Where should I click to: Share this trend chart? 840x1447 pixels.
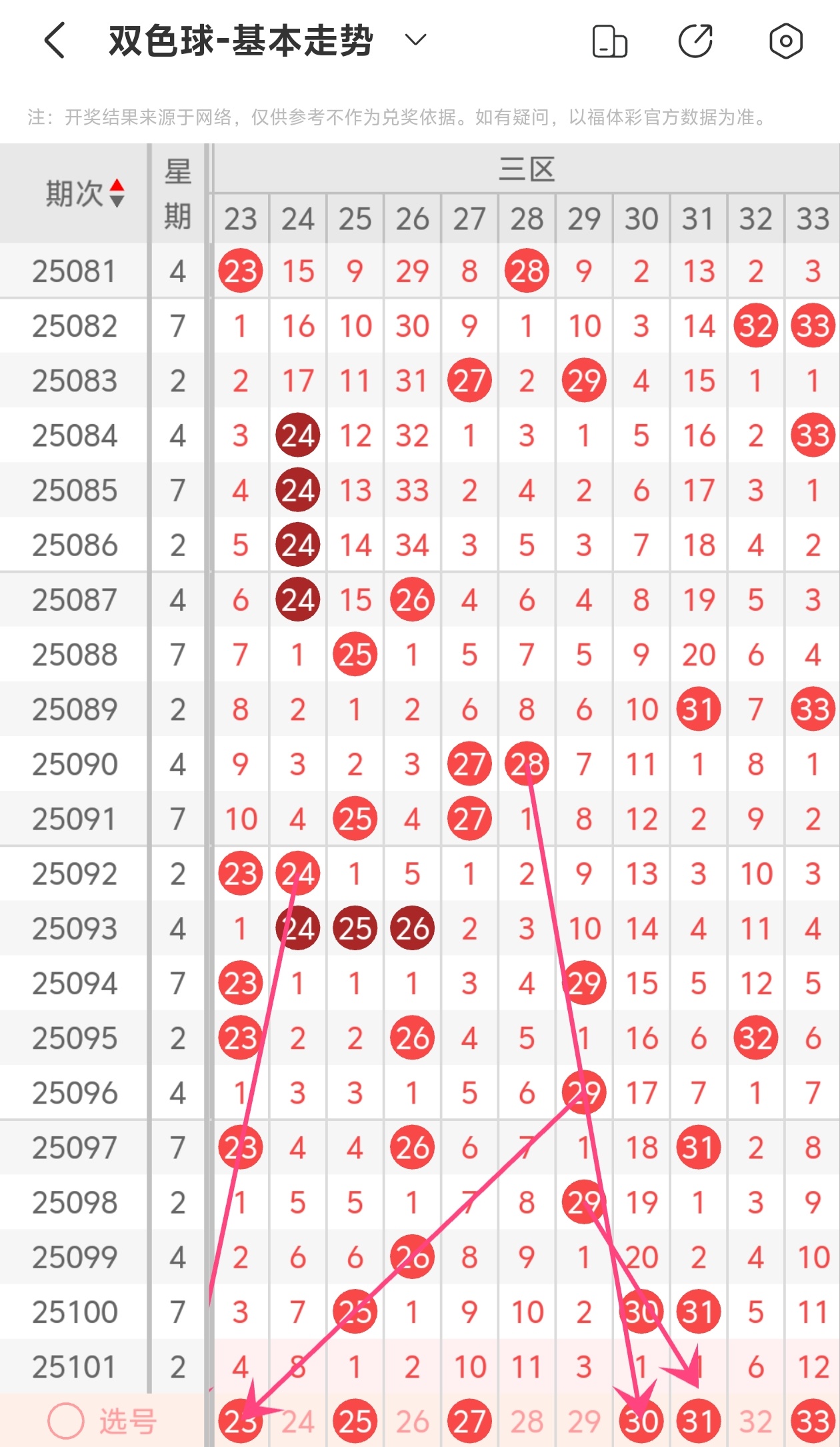coord(695,41)
